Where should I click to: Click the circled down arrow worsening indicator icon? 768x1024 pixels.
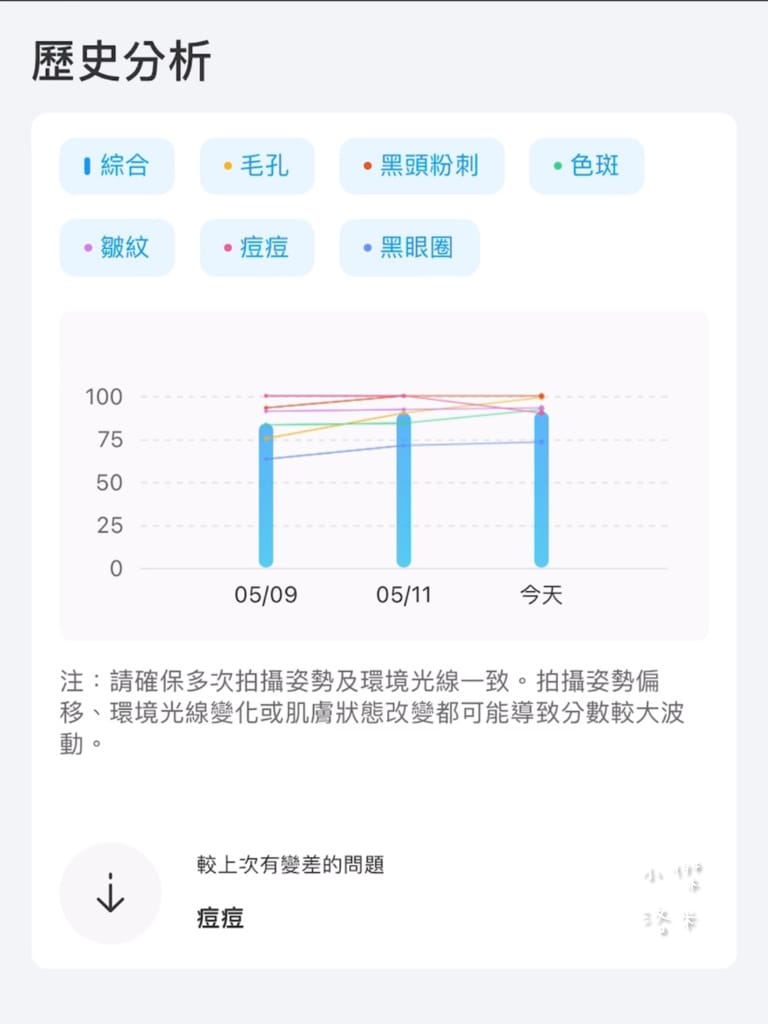tap(111, 893)
